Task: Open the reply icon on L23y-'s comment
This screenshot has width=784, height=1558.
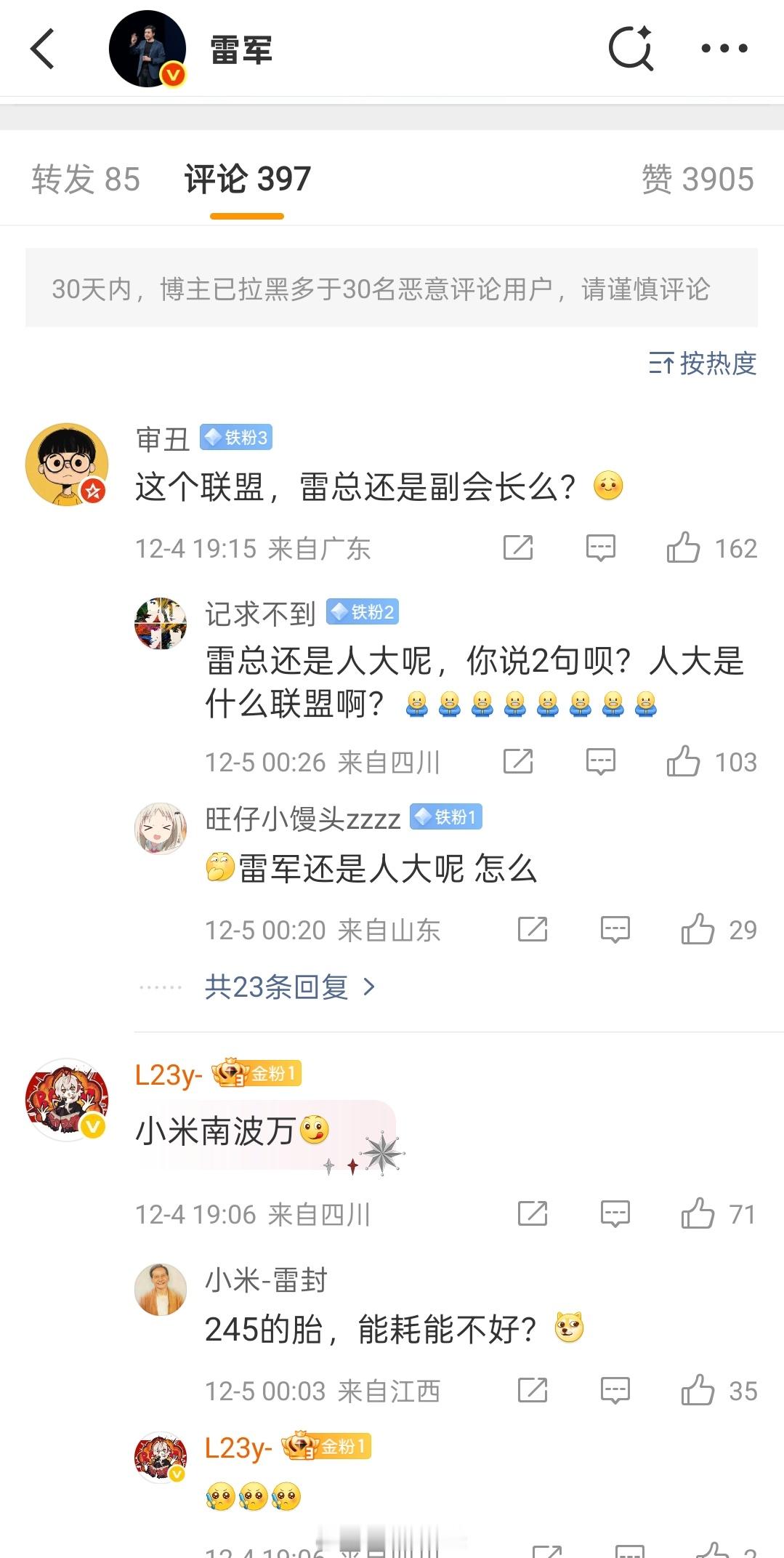Action: tap(614, 1213)
